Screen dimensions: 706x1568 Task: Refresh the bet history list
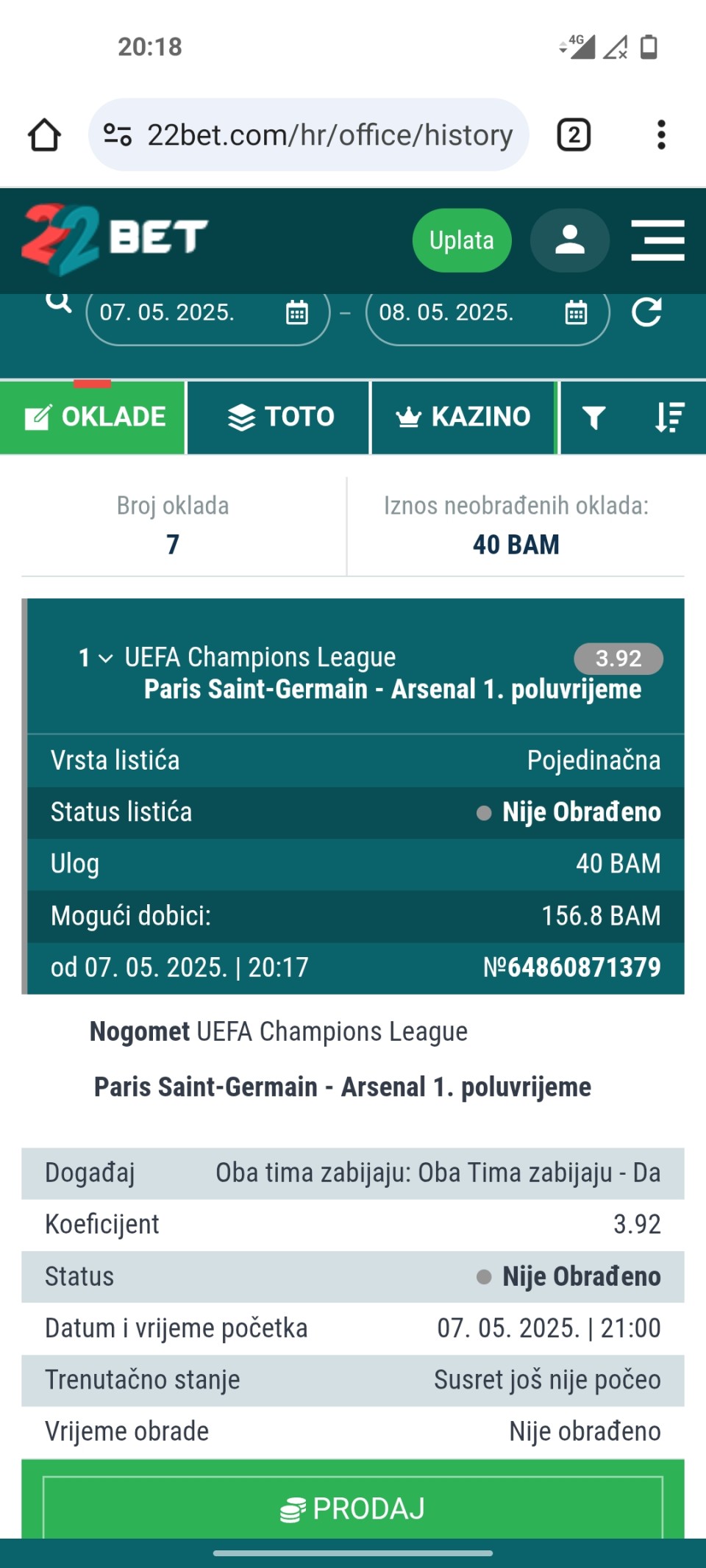click(x=647, y=312)
